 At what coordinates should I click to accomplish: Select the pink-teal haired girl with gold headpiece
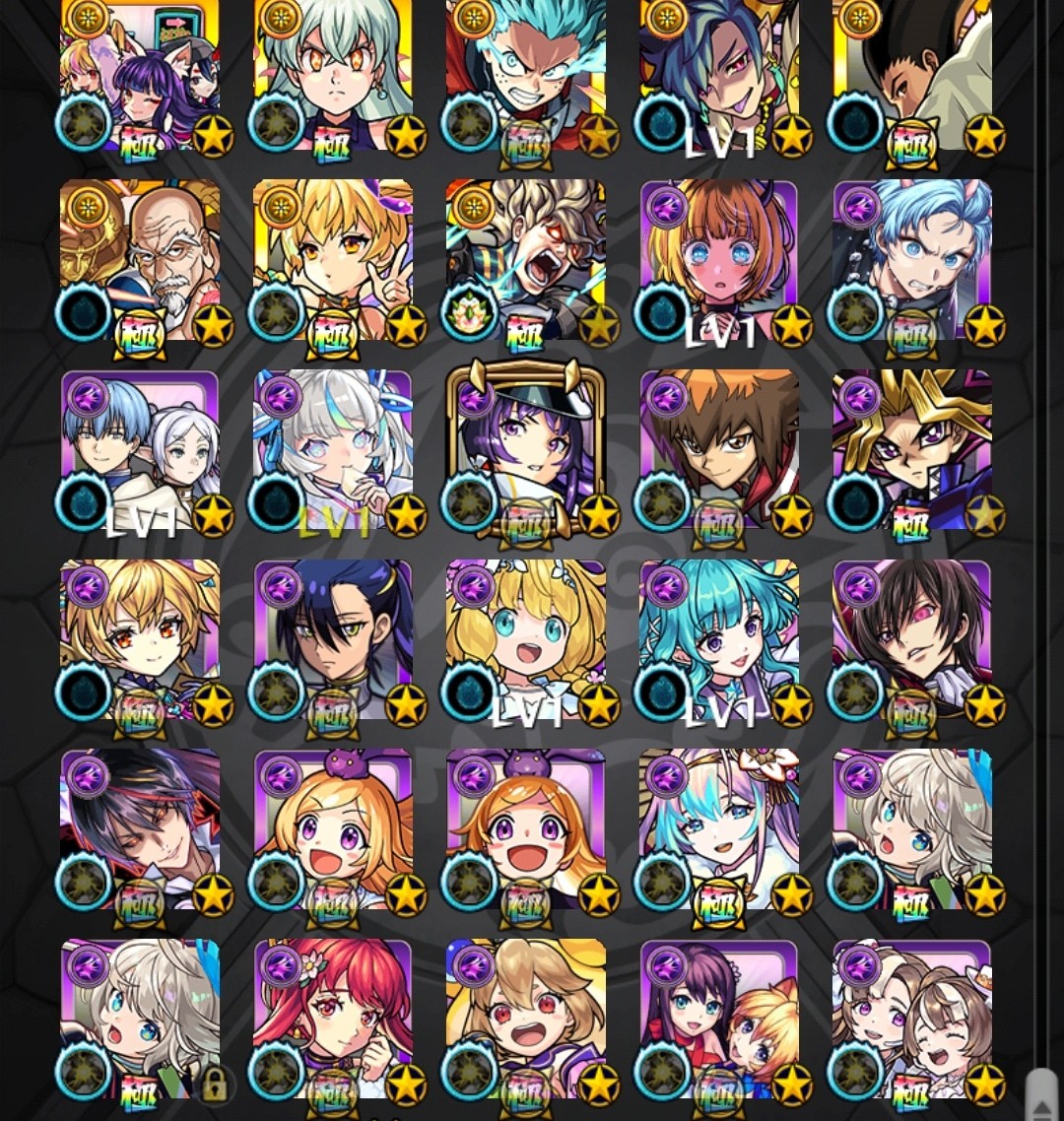coord(719,827)
